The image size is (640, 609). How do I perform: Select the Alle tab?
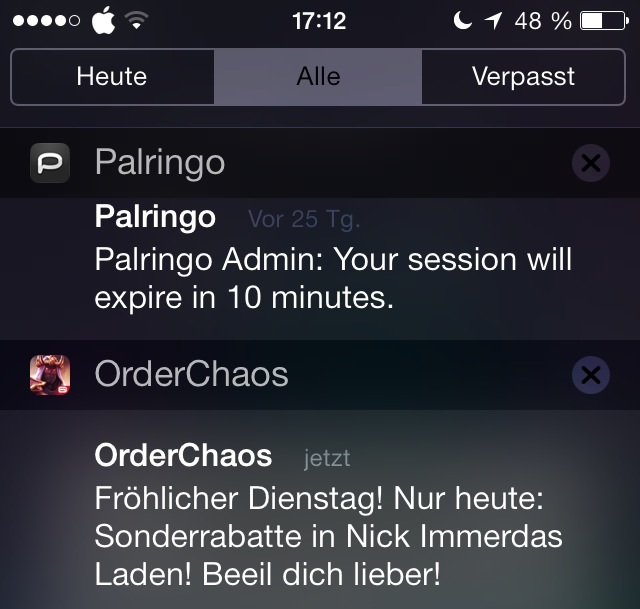coord(318,77)
